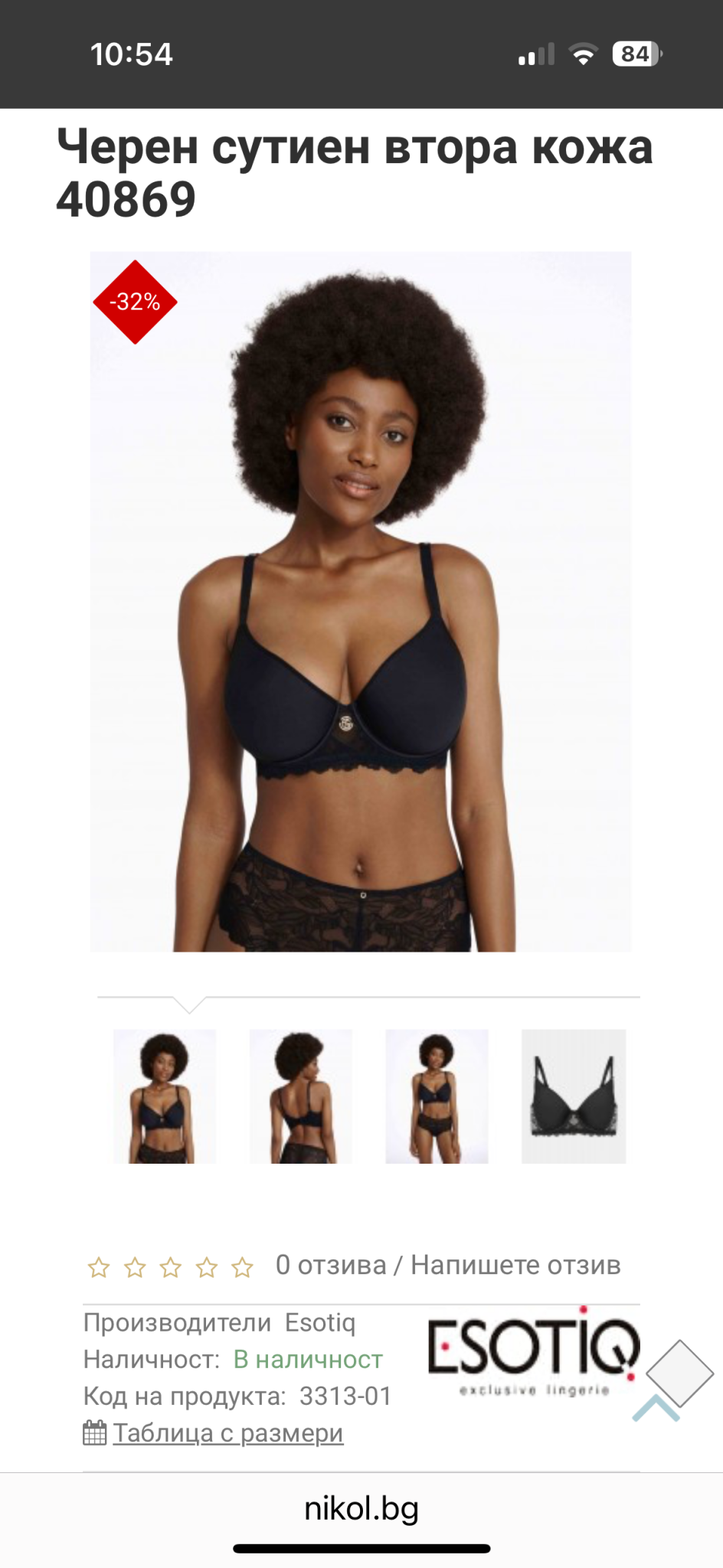Screen dimensions: 723x1568
Task: Select the bra-only product thumbnail
Action: (x=574, y=1096)
